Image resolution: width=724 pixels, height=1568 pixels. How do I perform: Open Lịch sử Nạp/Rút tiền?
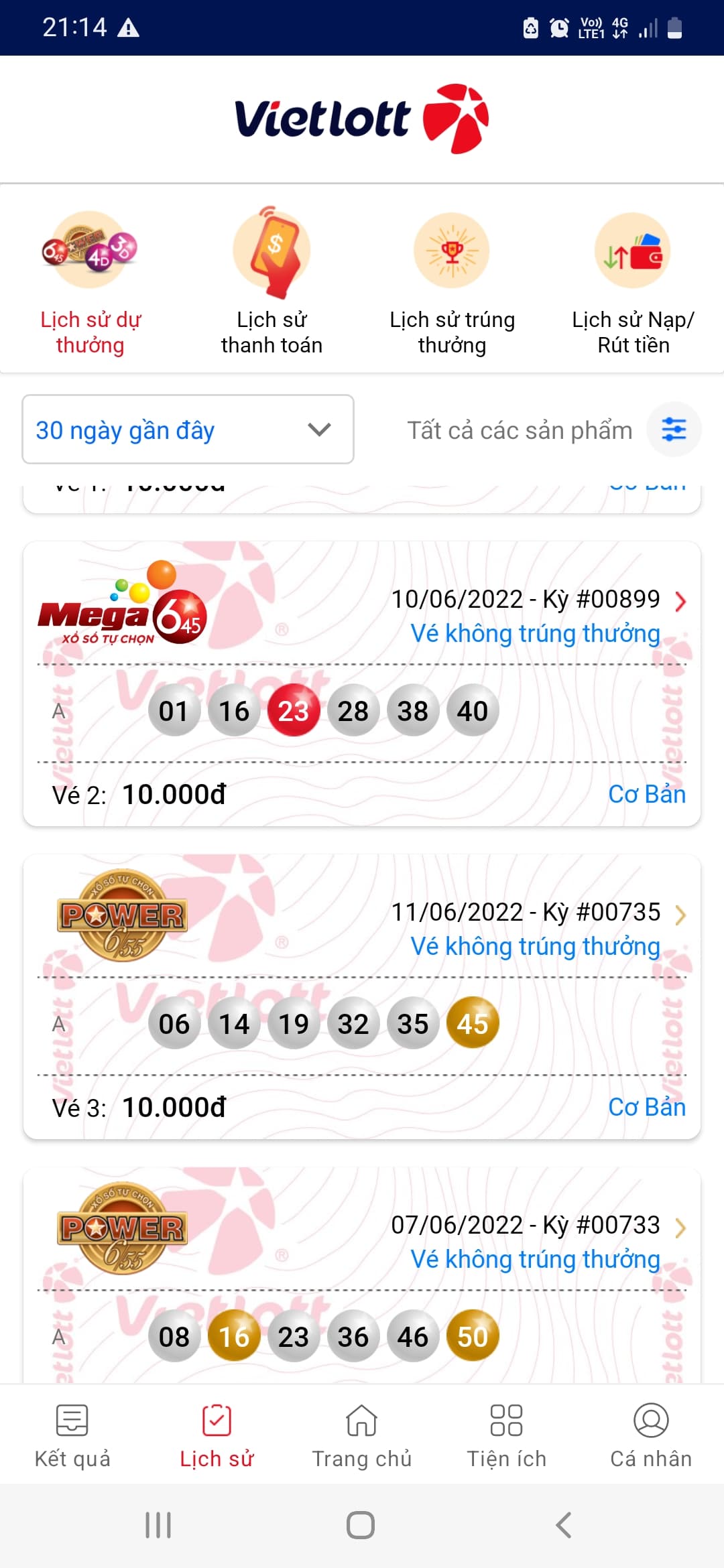[x=633, y=283]
